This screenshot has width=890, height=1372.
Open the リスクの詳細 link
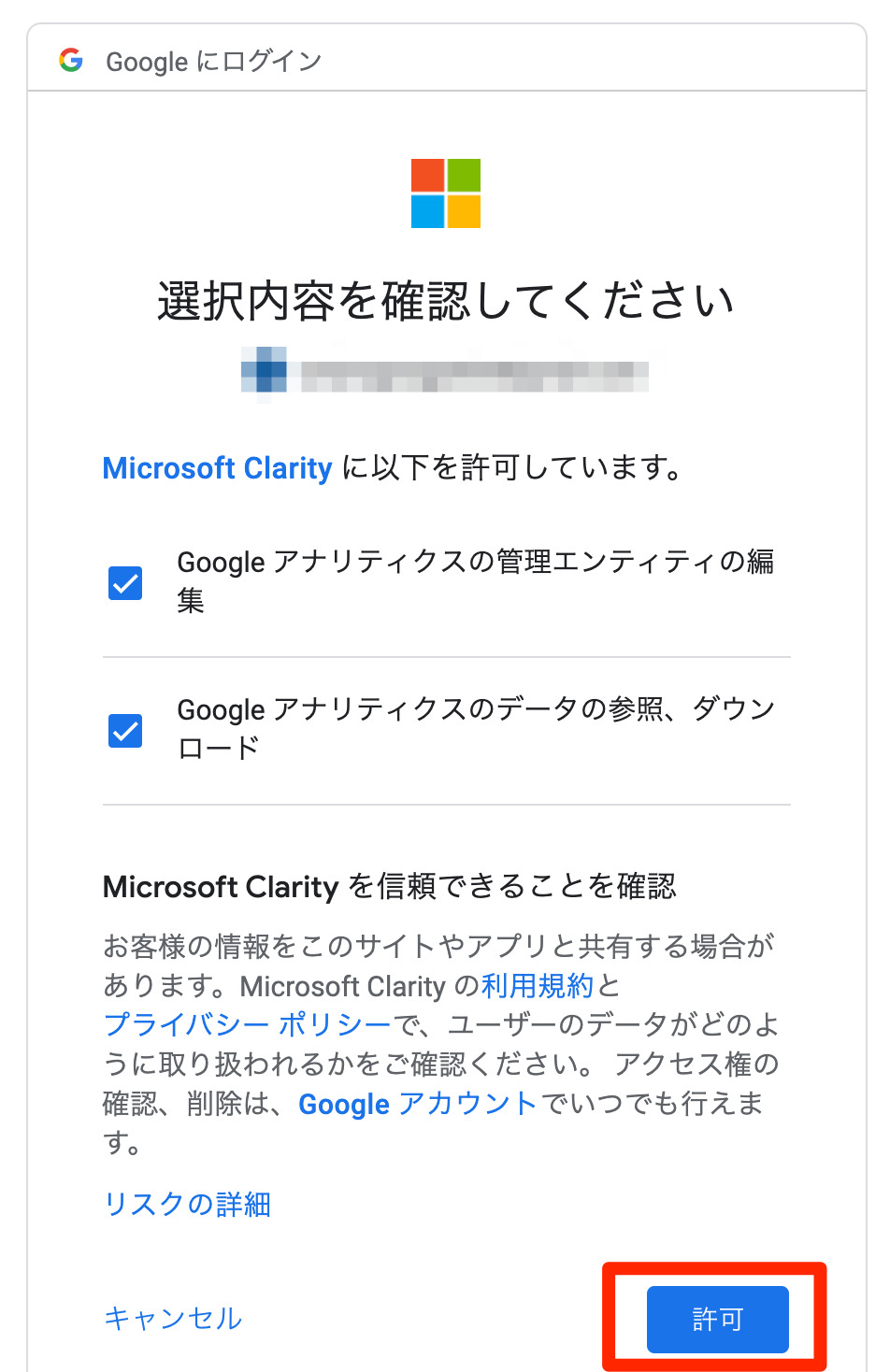coord(187,1204)
